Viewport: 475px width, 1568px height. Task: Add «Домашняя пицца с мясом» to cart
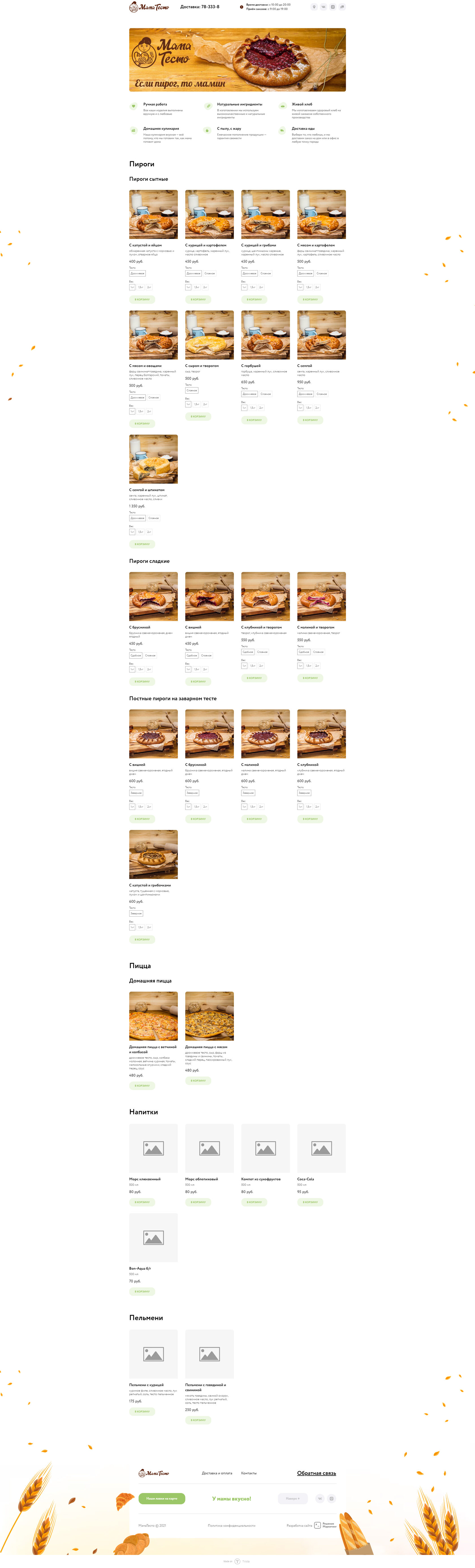click(x=198, y=1081)
